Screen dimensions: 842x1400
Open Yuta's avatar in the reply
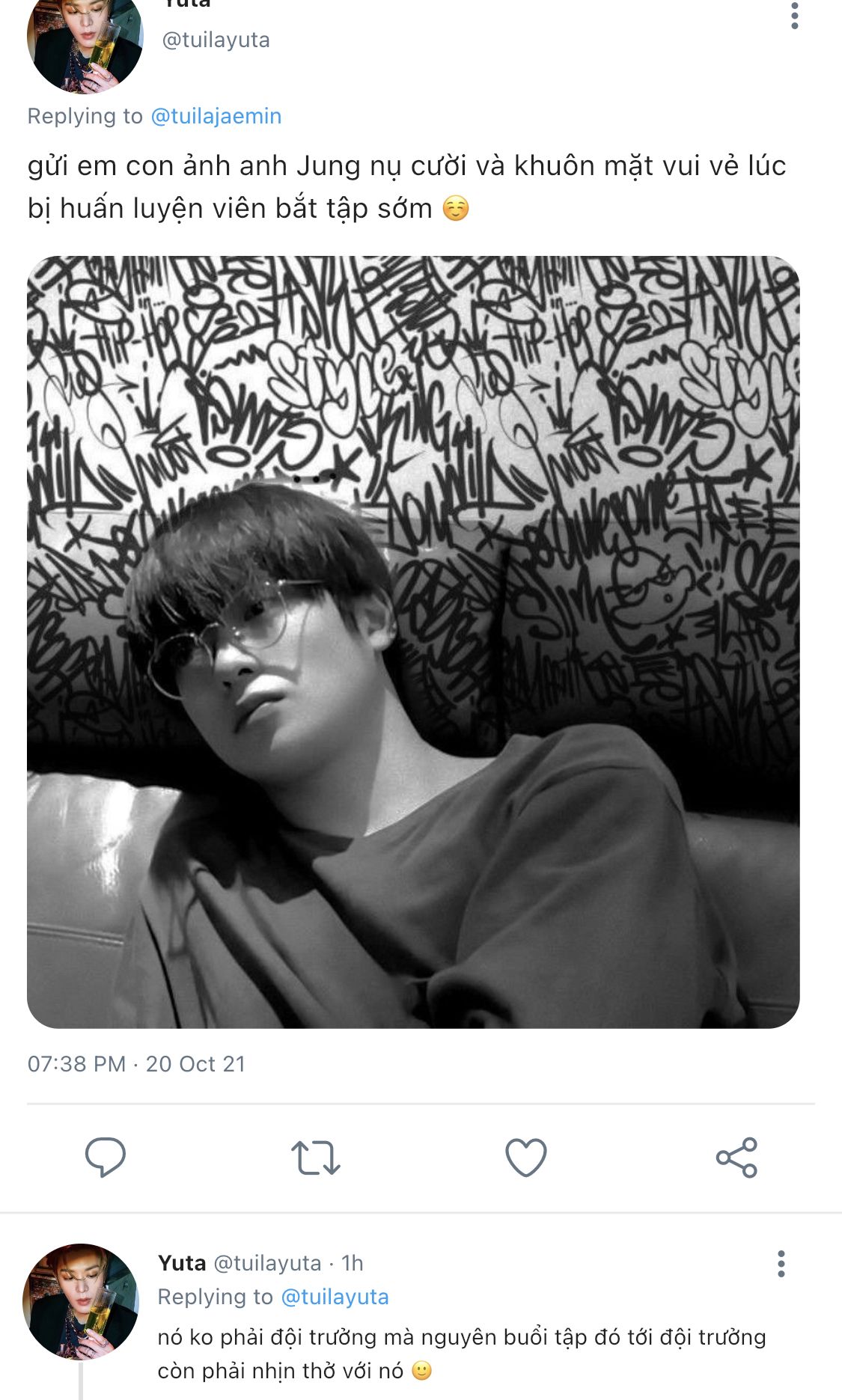(x=81, y=1300)
